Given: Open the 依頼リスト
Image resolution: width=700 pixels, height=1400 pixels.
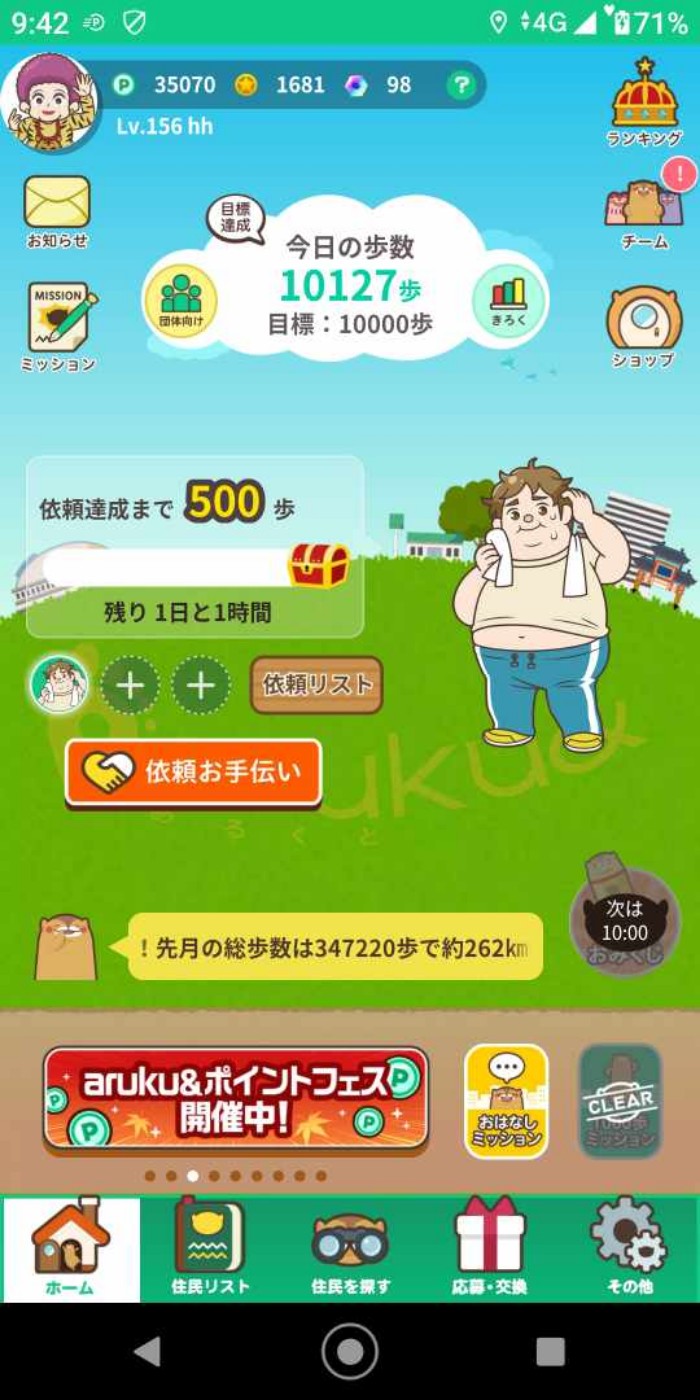Looking at the screenshot, I should click(x=316, y=685).
